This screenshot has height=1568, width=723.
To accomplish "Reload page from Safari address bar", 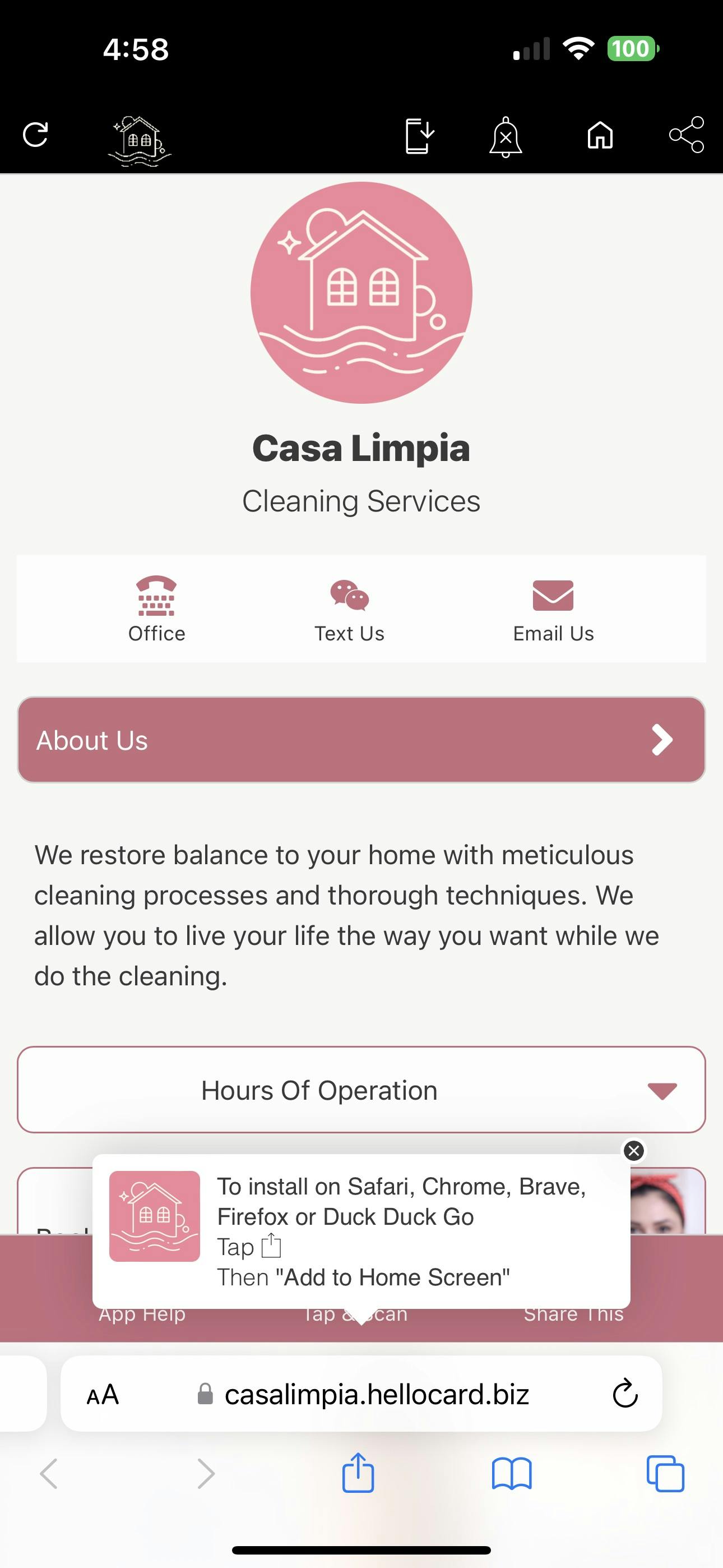I will 624,1394.
